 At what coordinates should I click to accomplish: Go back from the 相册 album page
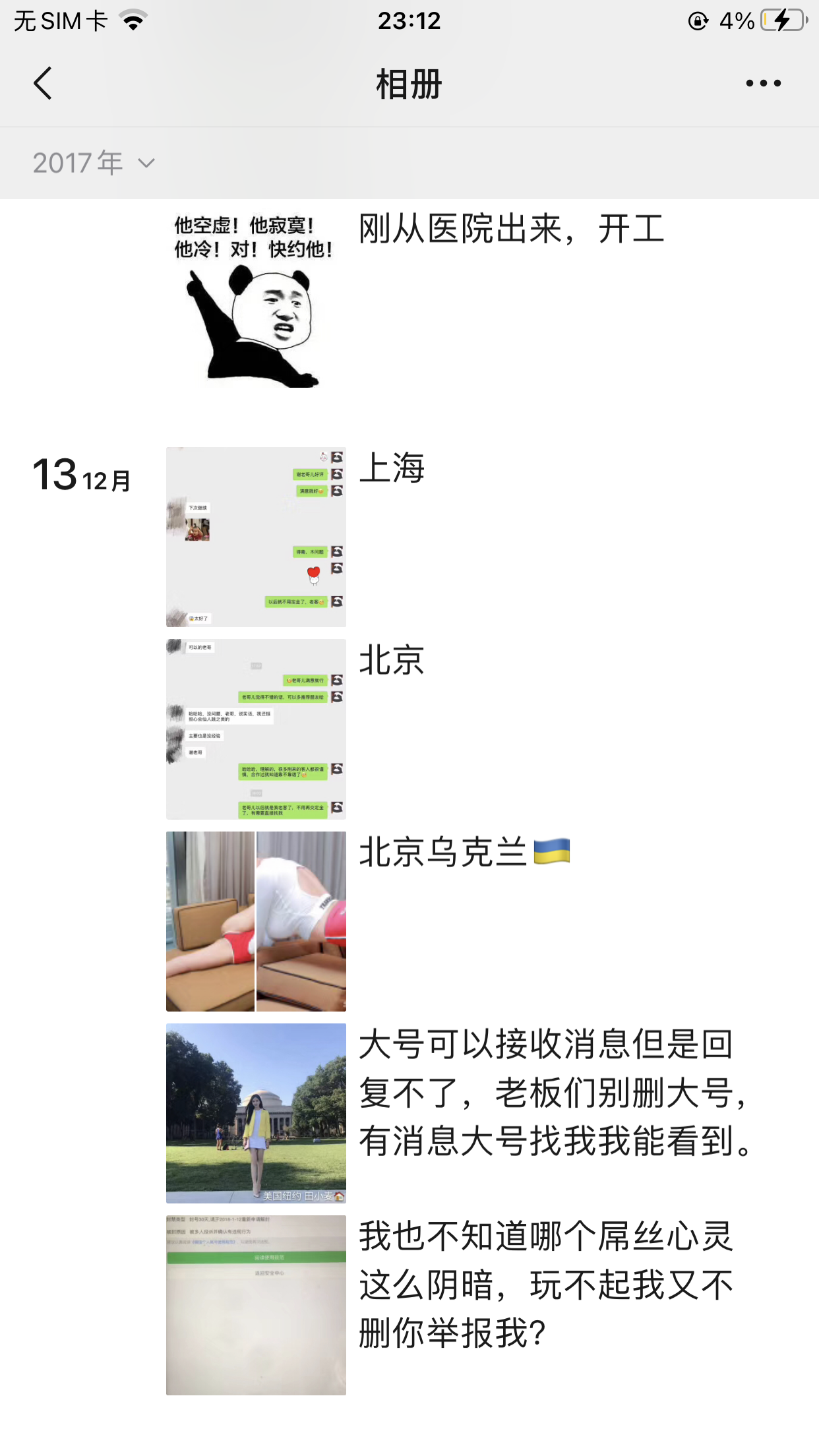43,84
